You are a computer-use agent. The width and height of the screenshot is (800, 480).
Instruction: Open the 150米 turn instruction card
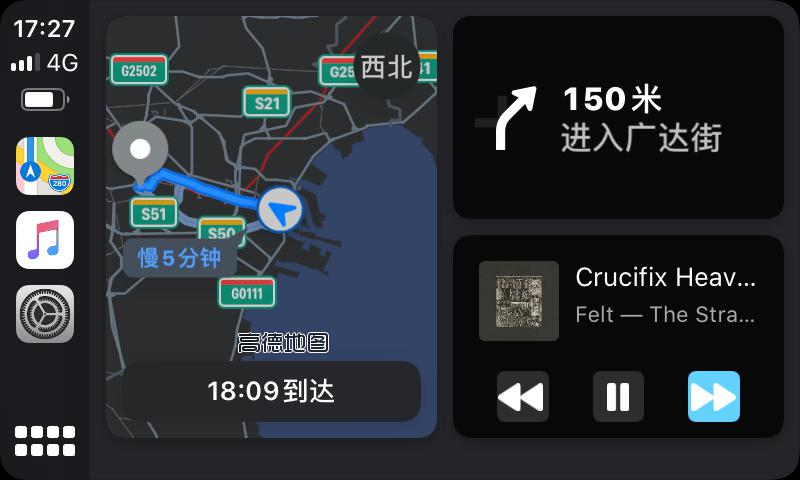tap(618, 117)
